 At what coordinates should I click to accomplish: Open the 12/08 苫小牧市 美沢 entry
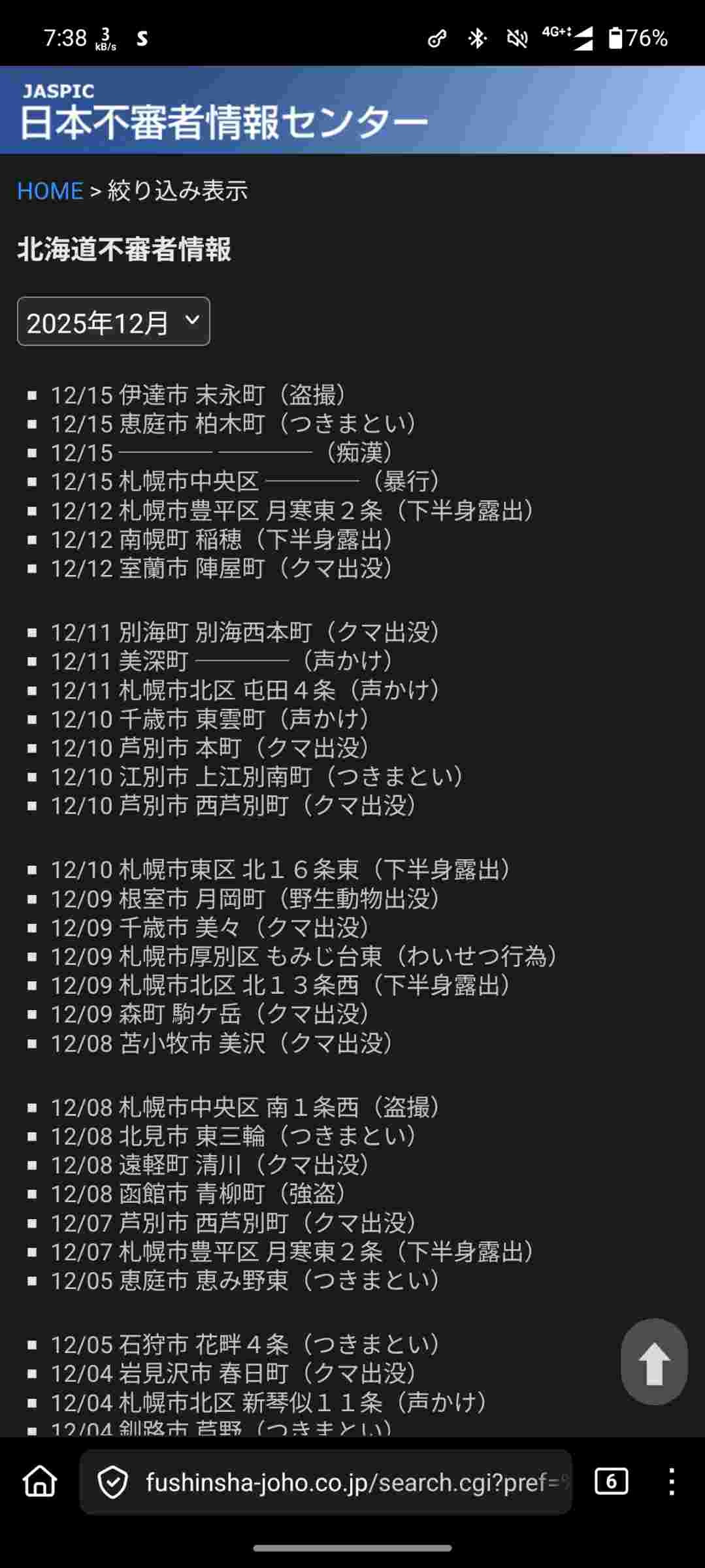click(222, 1043)
